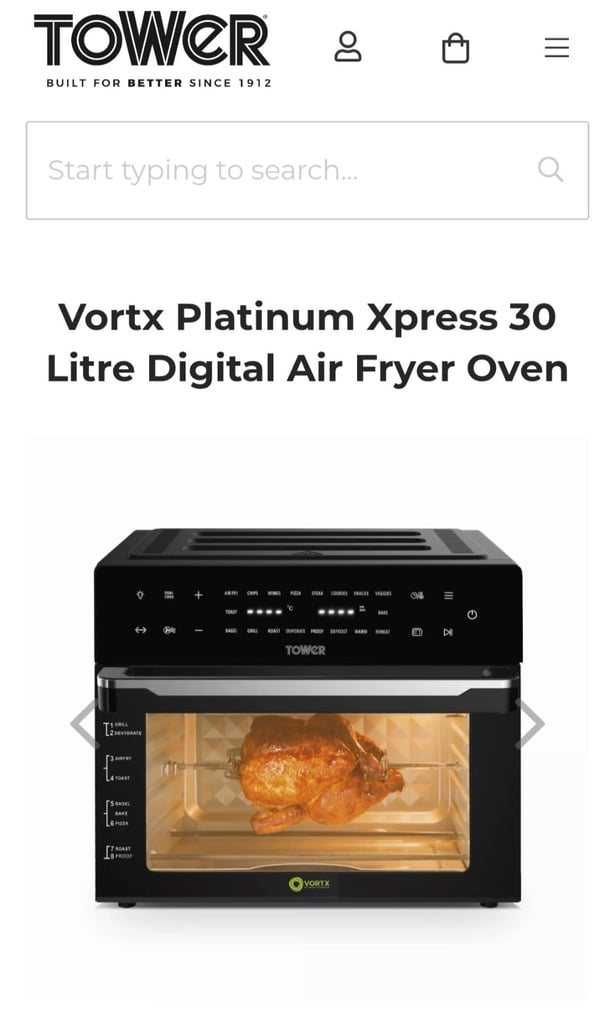615x1024 pixels.
Task: Tap the magnifying glass search icon
Action: coord(550,170)
